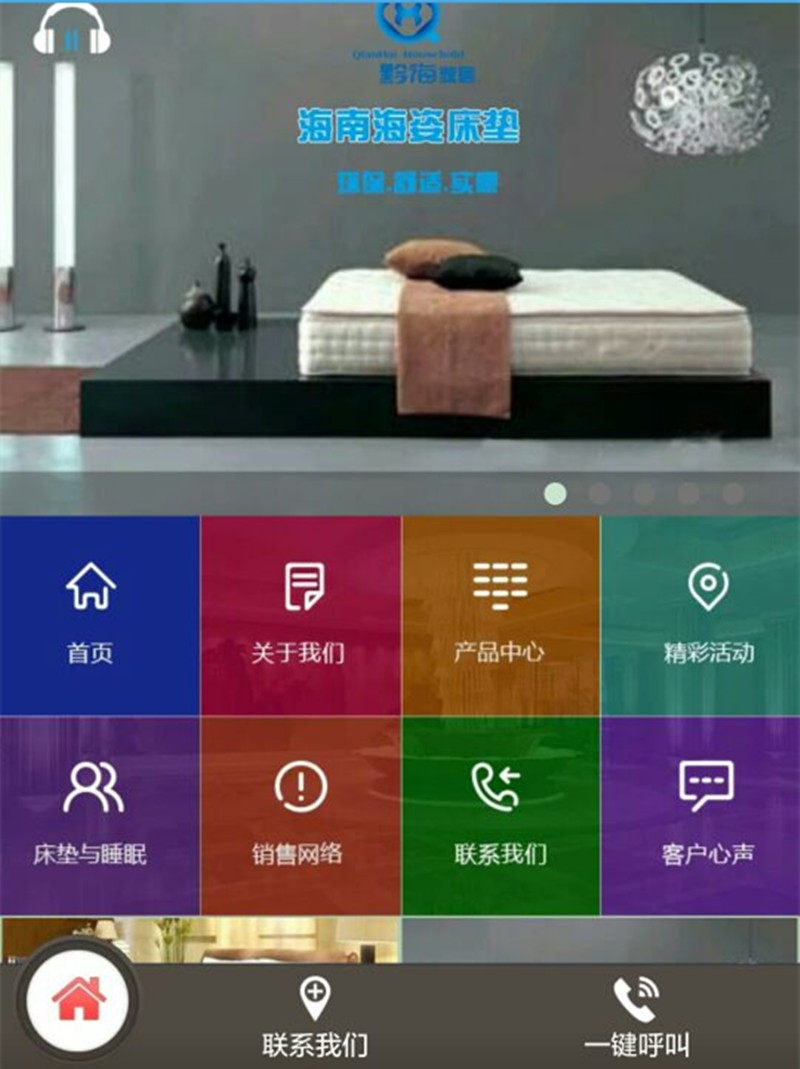Tap the red home button in bottom bar
Screen dimensions: 800x1069
pyautogui.click(x=80, y=998)
